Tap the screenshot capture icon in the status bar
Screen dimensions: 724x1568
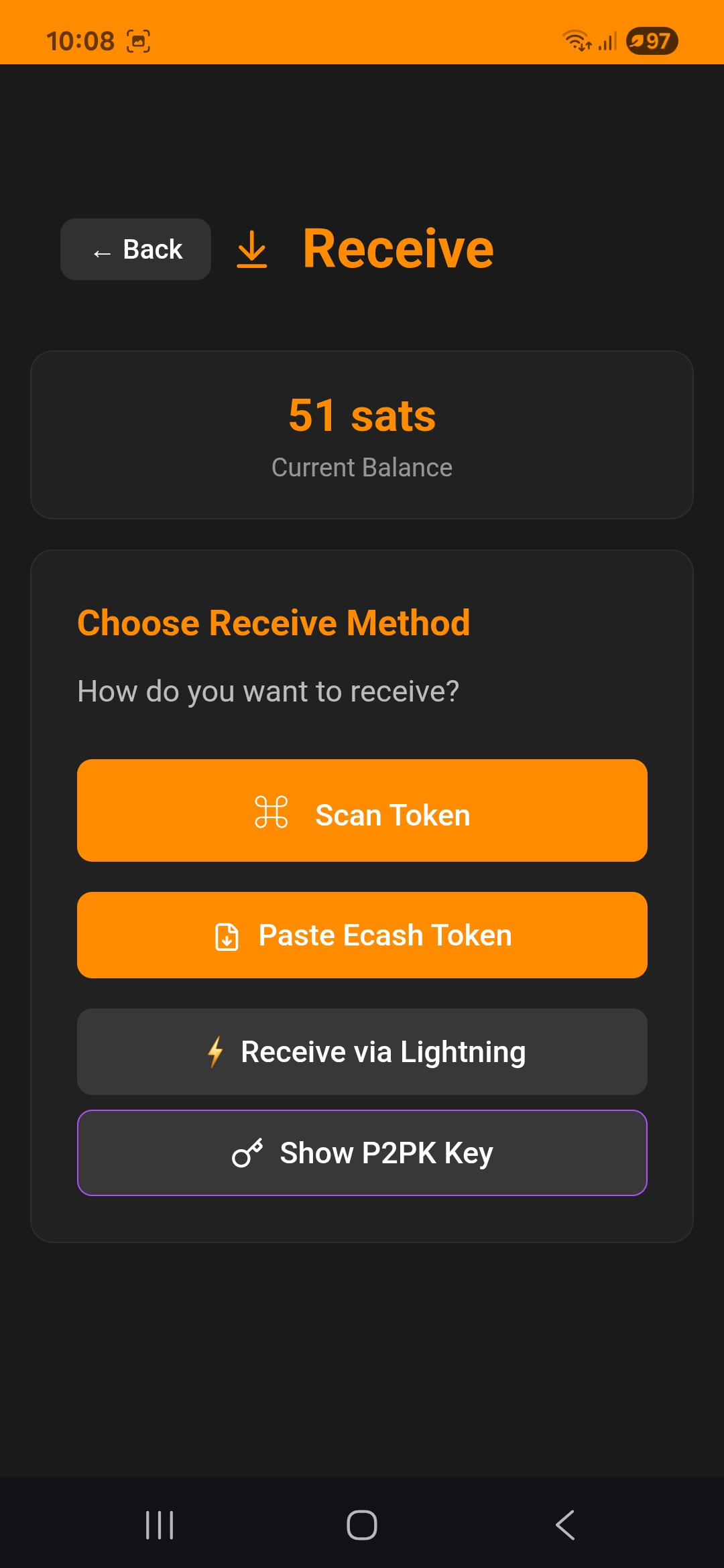pos(137,41)
